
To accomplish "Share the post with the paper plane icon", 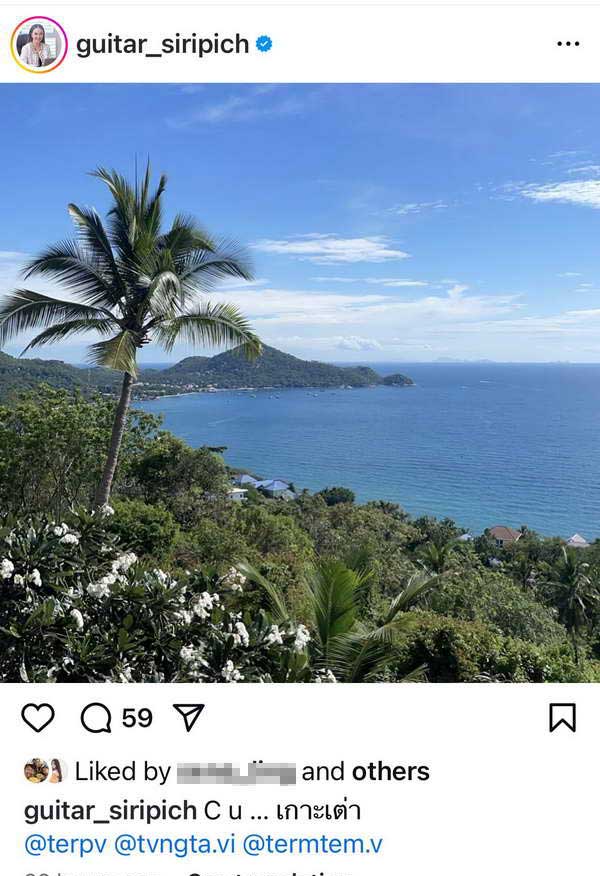I will tap(188, 717).
